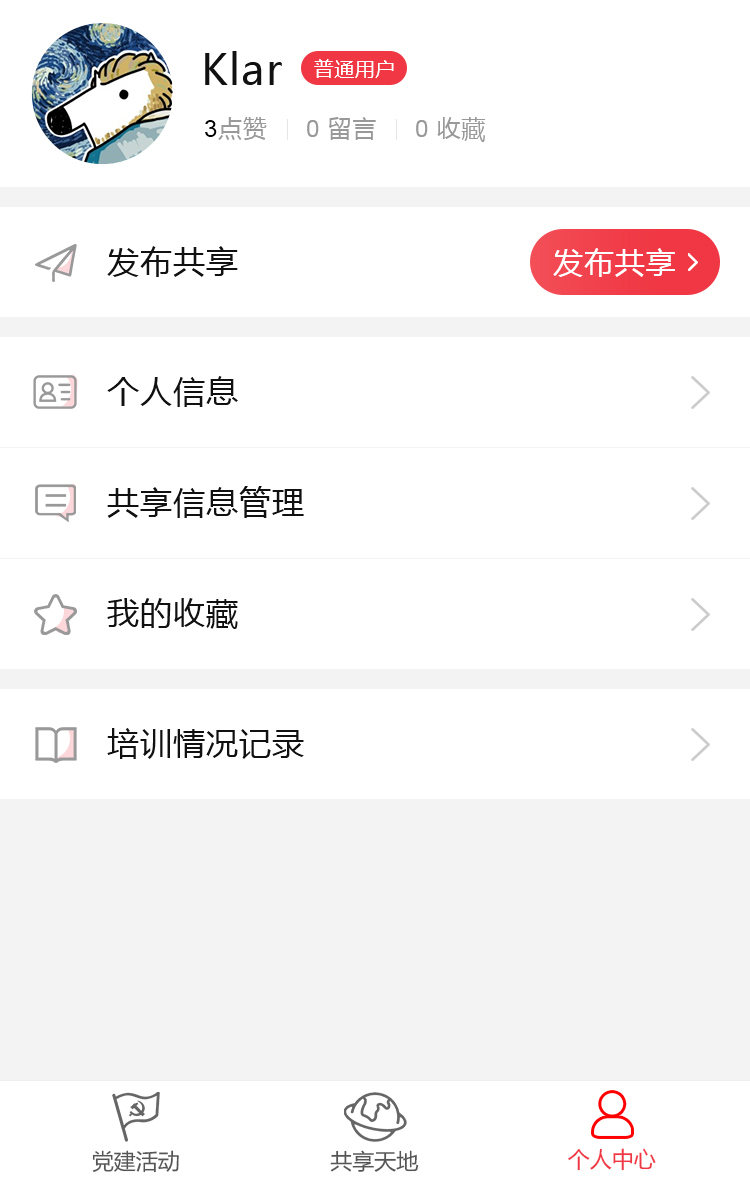Open 共享信息管理 row
Screen dimensions: 750x1180
click(x=374, y=503)
